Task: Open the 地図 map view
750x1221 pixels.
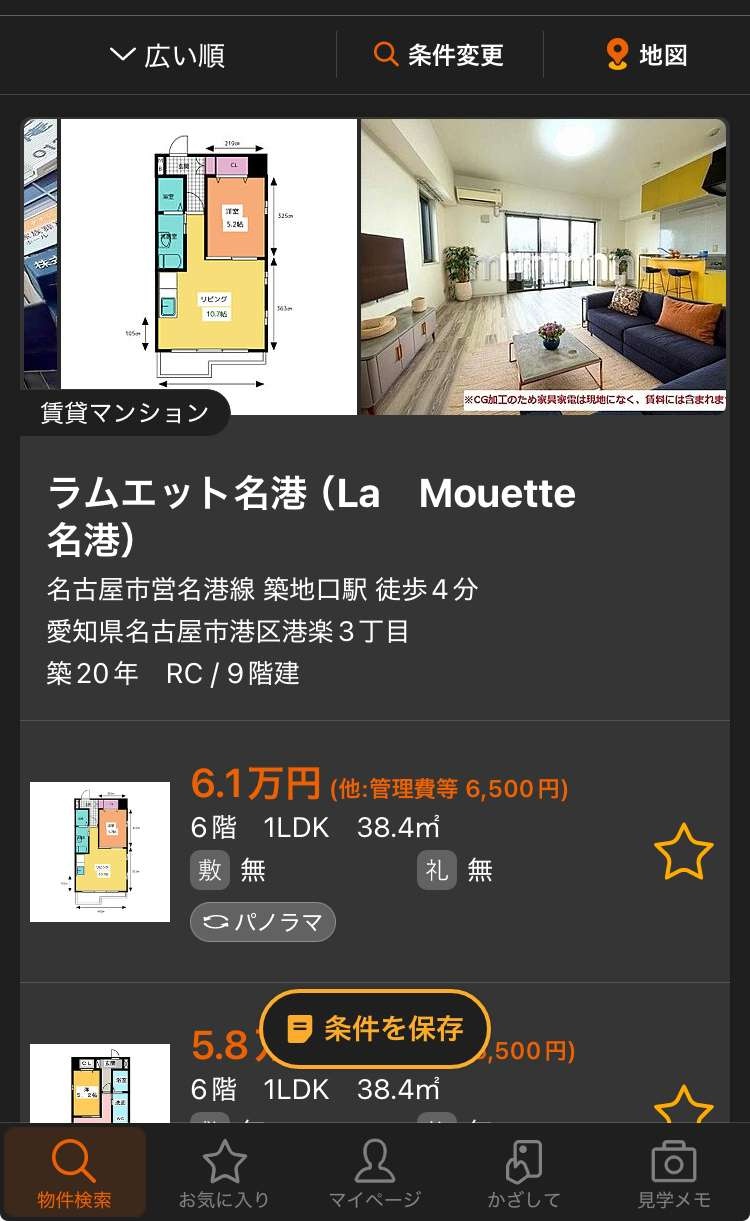Action: pyautogui.click(x=647, y=55)
